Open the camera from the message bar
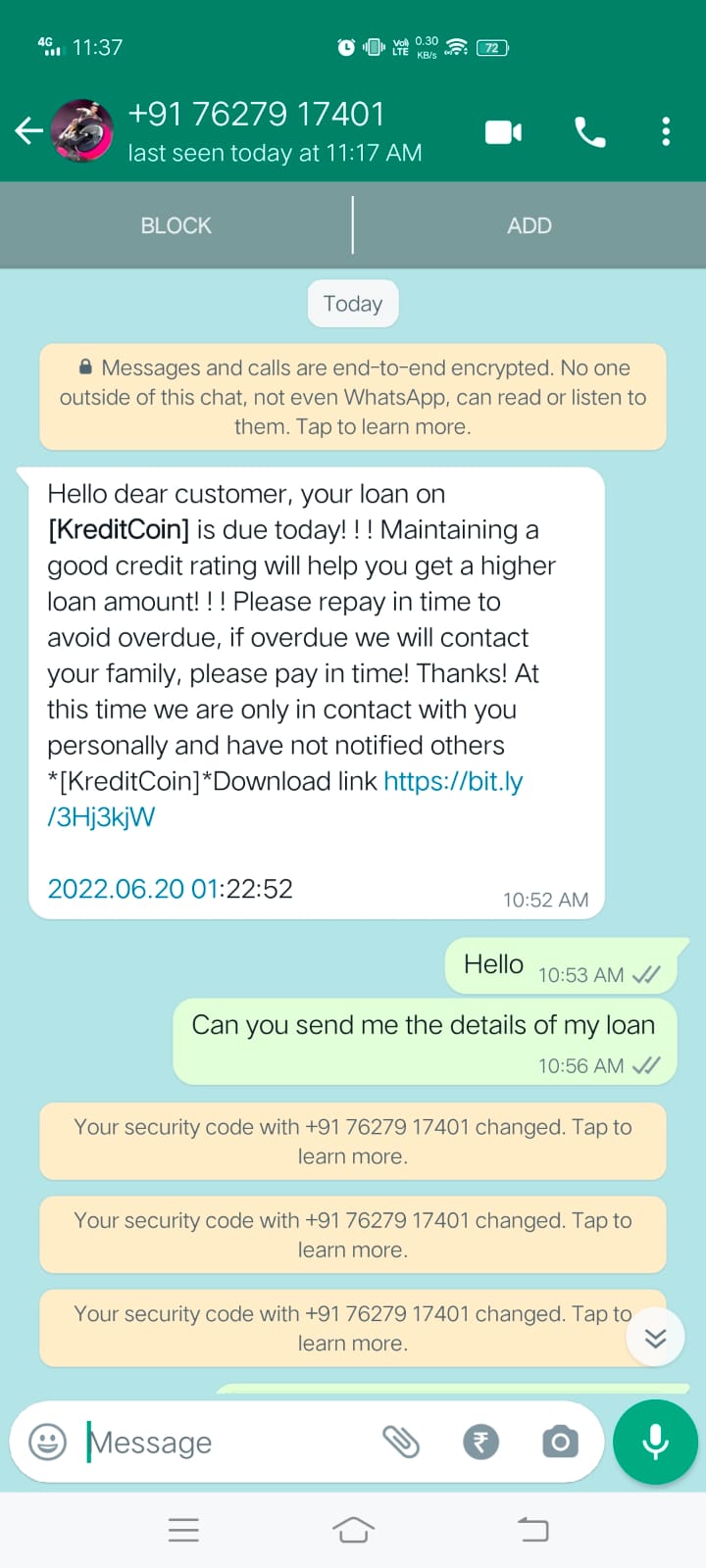This screenshot has width=706, height=1568. pyautogui.click(x=560, y=1442)
